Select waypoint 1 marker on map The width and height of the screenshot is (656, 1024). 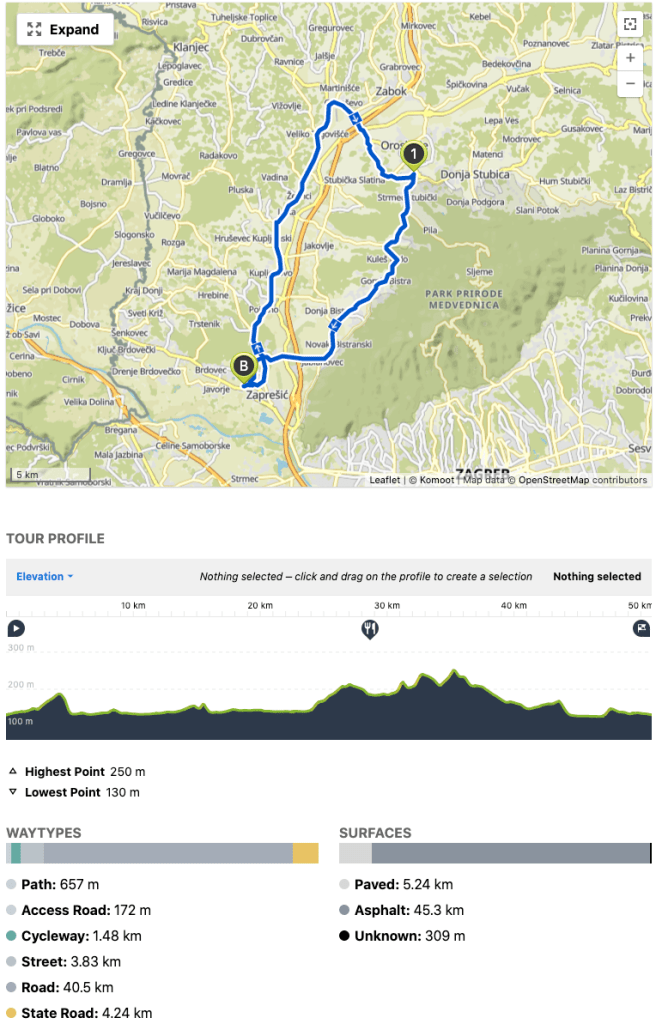tap(413, 154)
